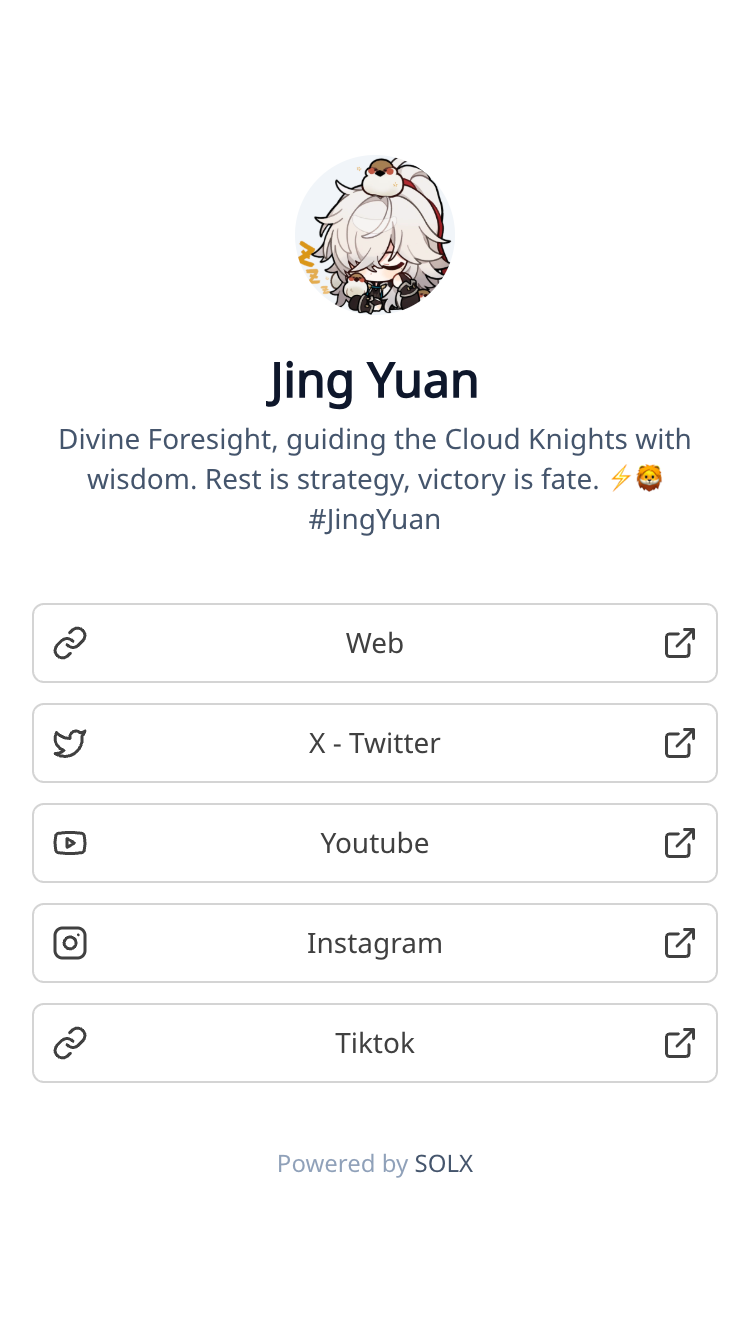Click the Powered by SOLX footer text
Screen dimensions: 750x1334
pyautogui.click(x=375, y=1163)
